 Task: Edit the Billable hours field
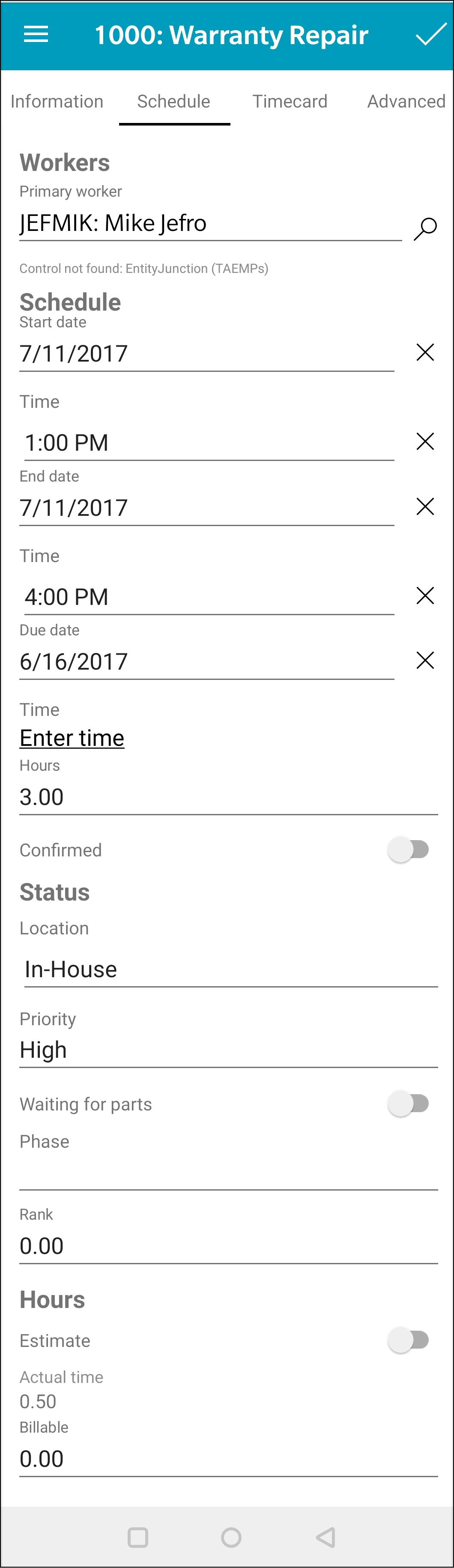pyautogui.click(x=228, y=1458)
